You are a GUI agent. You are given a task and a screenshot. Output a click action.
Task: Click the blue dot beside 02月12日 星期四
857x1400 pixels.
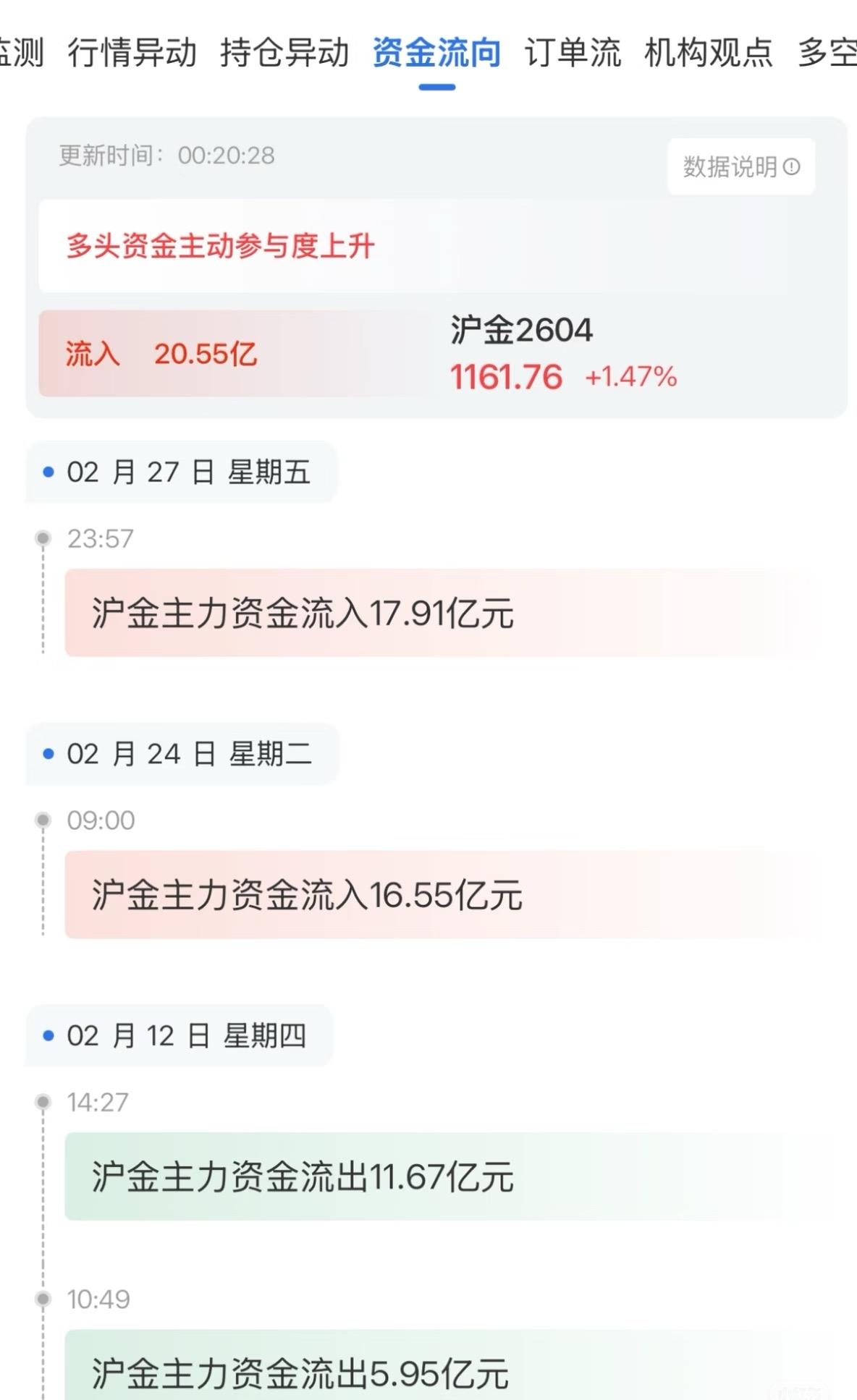coord(48,1036)
